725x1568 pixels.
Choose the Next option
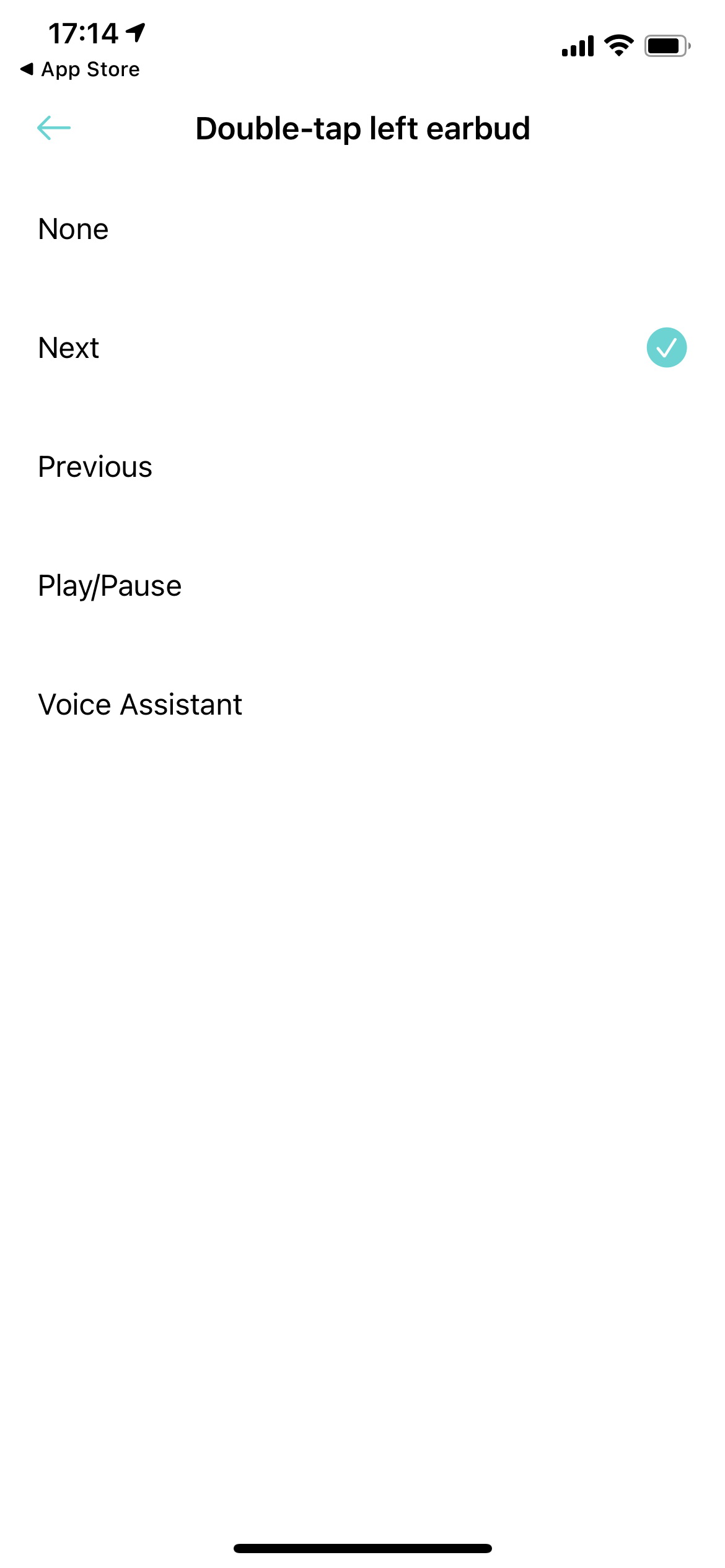[x=362, y=348]
